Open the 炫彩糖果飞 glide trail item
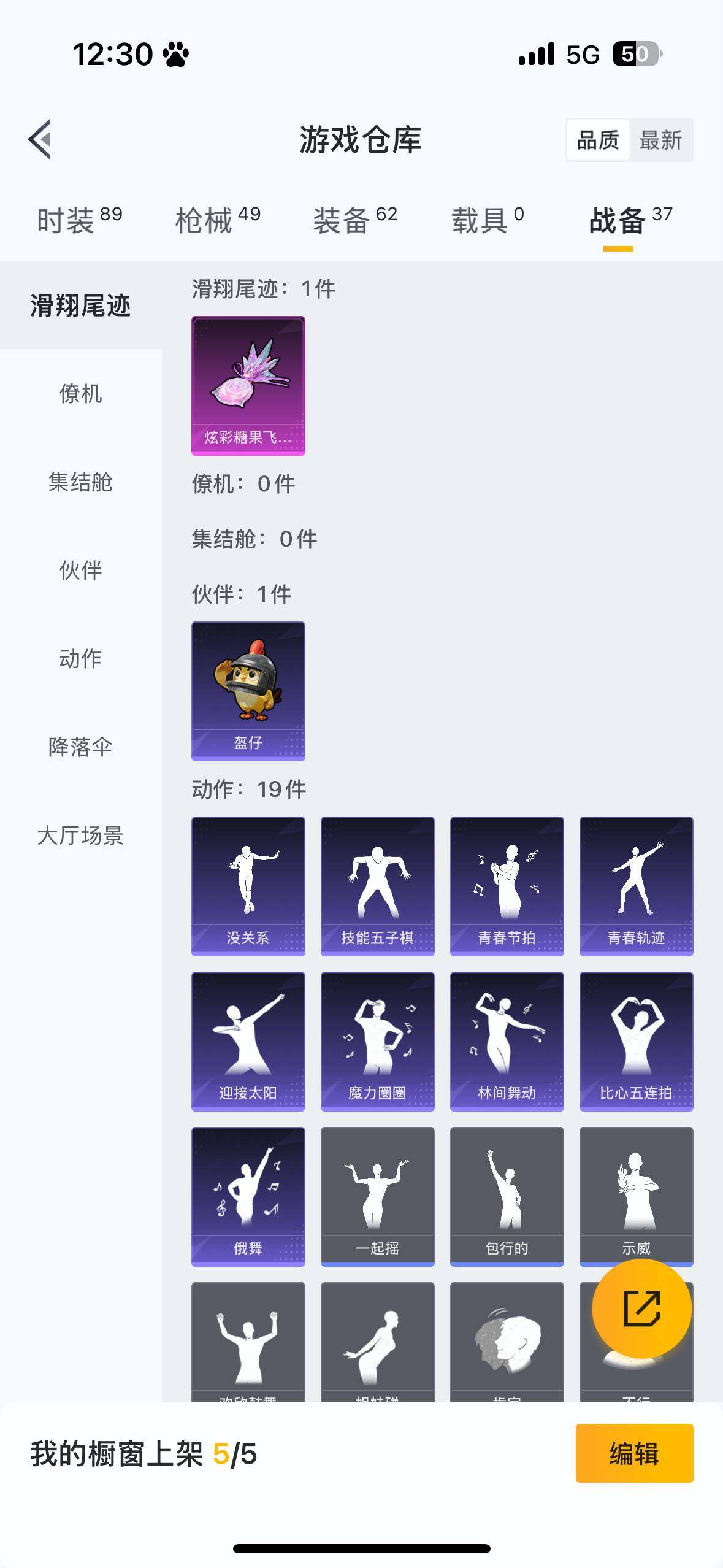723x1568 pixels. (248, 386)
